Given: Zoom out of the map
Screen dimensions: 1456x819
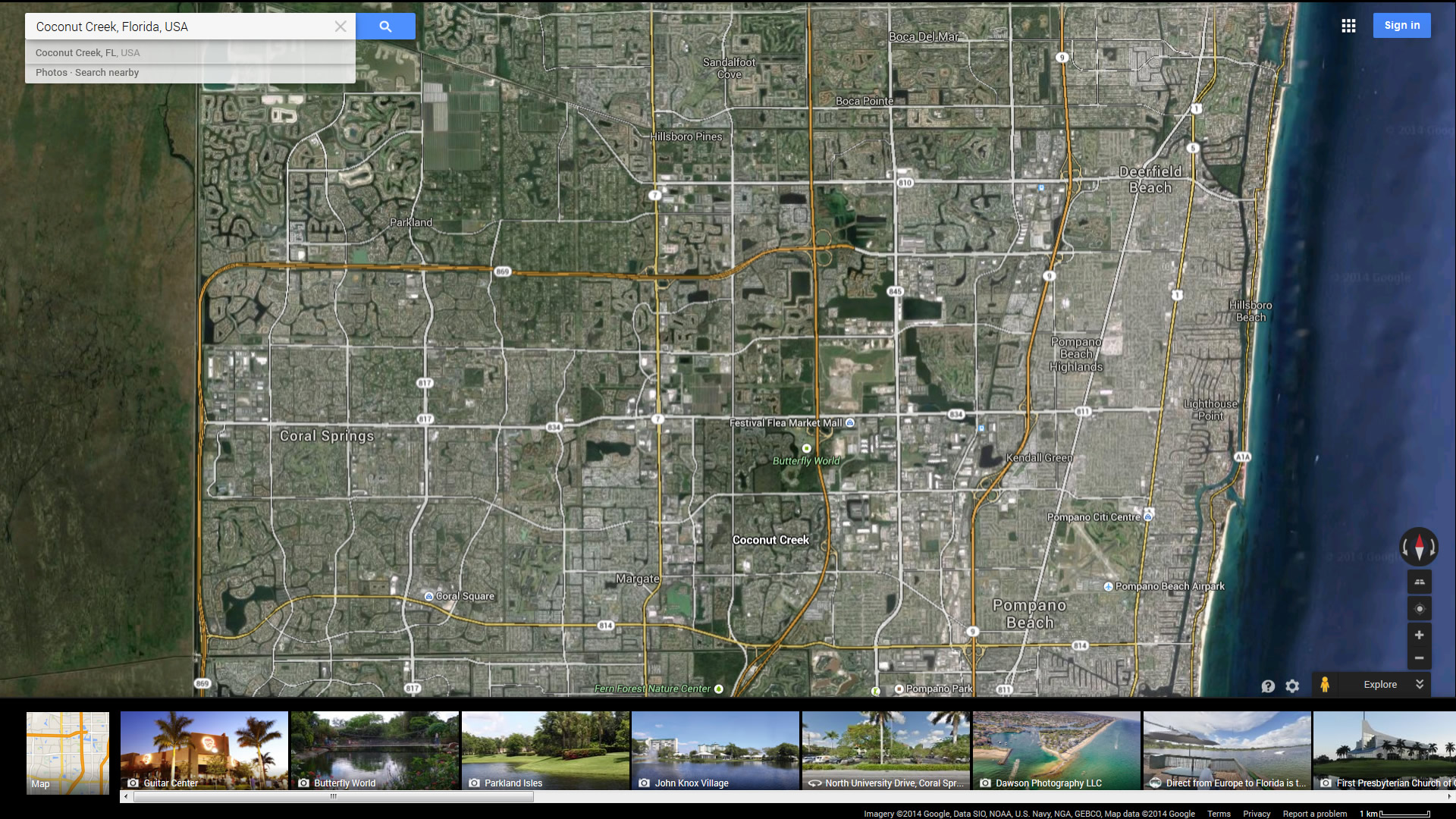Looking at the screenshot, I should [x=1419, y=658].
